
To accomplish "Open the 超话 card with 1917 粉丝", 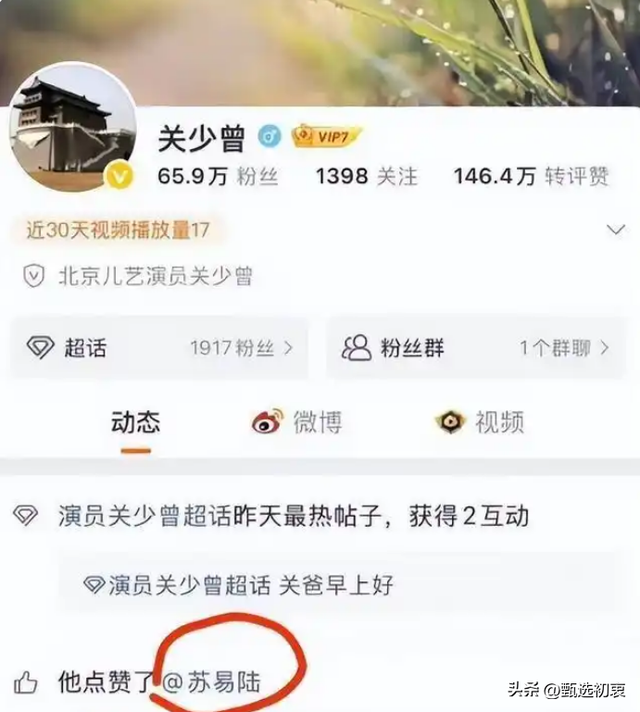I will [160, 348].
